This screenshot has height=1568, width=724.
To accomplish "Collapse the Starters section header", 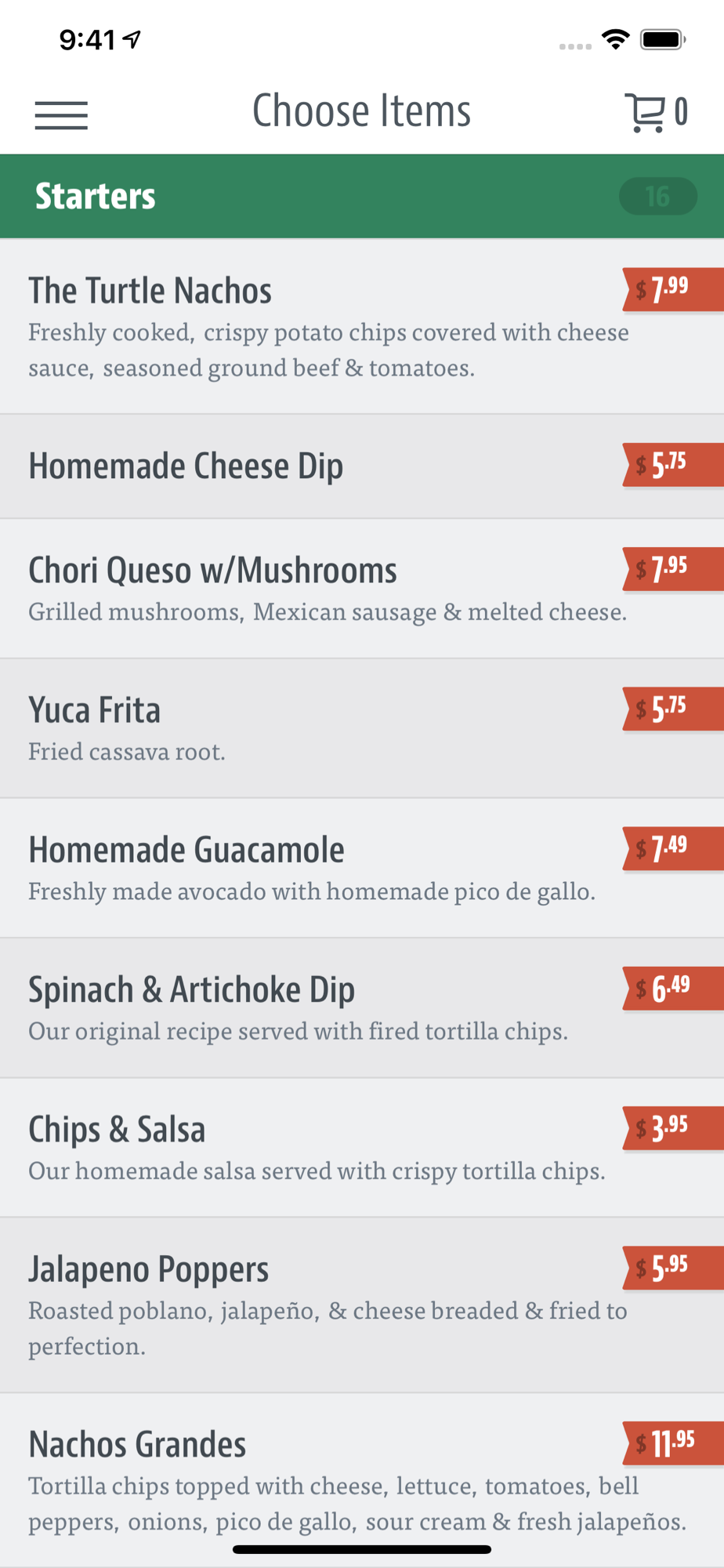I will coord(362,196).
